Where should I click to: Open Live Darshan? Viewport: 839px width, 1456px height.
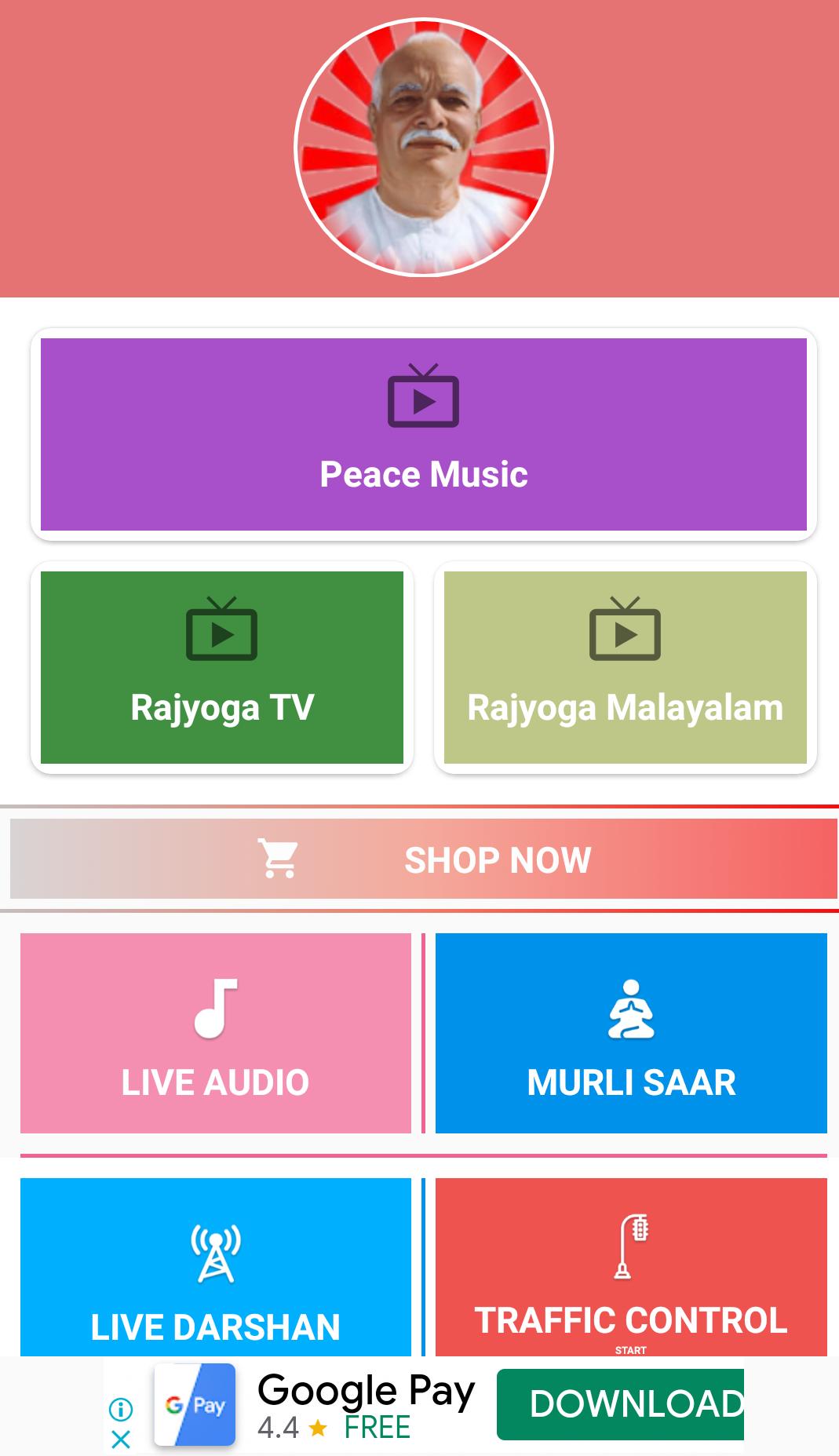(x=215, y=1268)
